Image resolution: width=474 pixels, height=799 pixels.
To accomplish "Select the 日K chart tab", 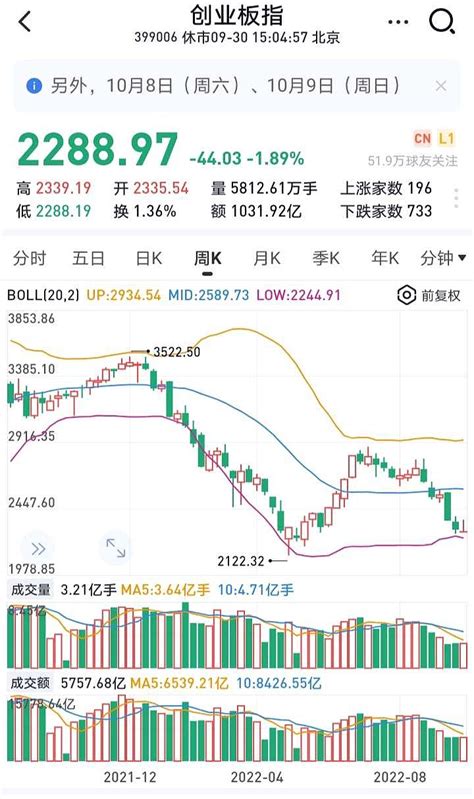I will pyautogui.click(x=149, y=258).
